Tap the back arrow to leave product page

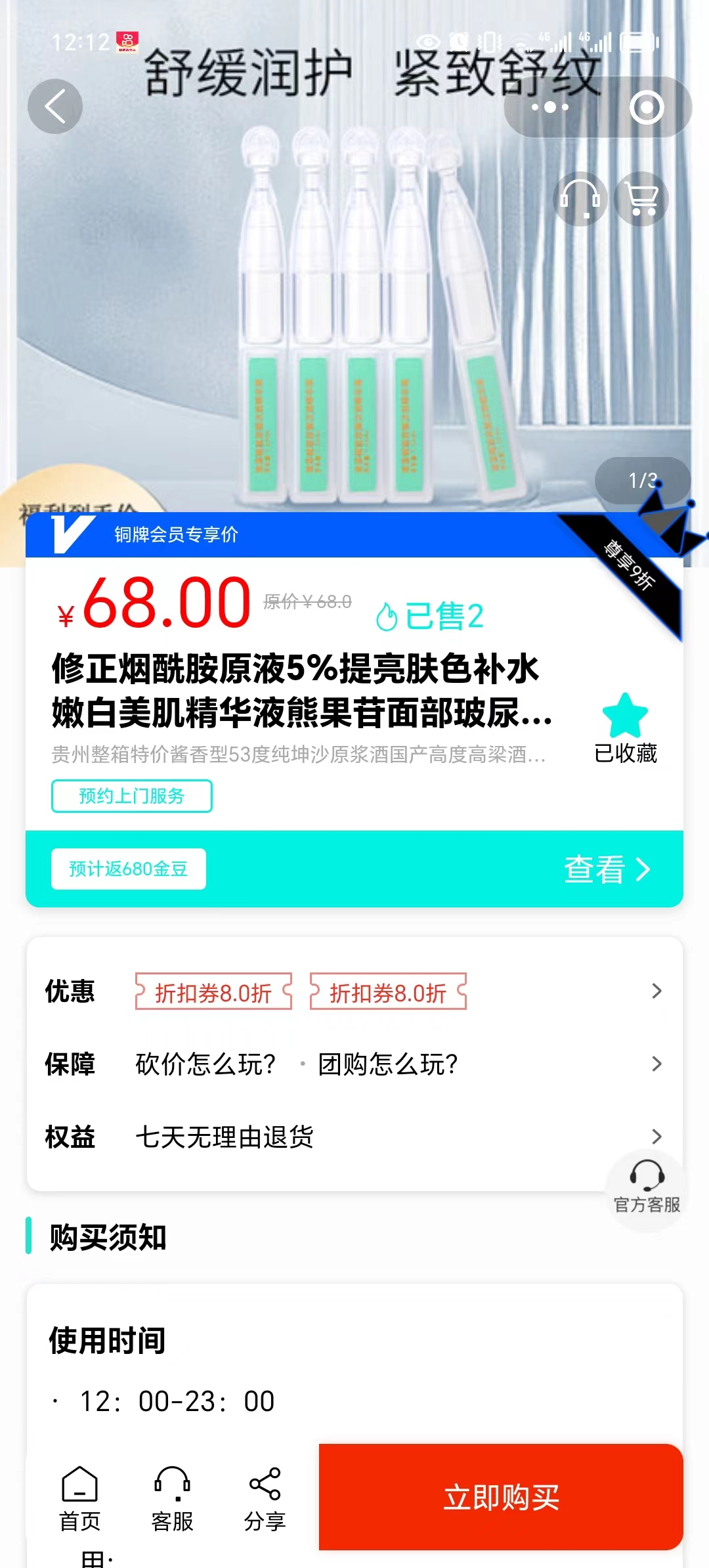pos(55,106)
